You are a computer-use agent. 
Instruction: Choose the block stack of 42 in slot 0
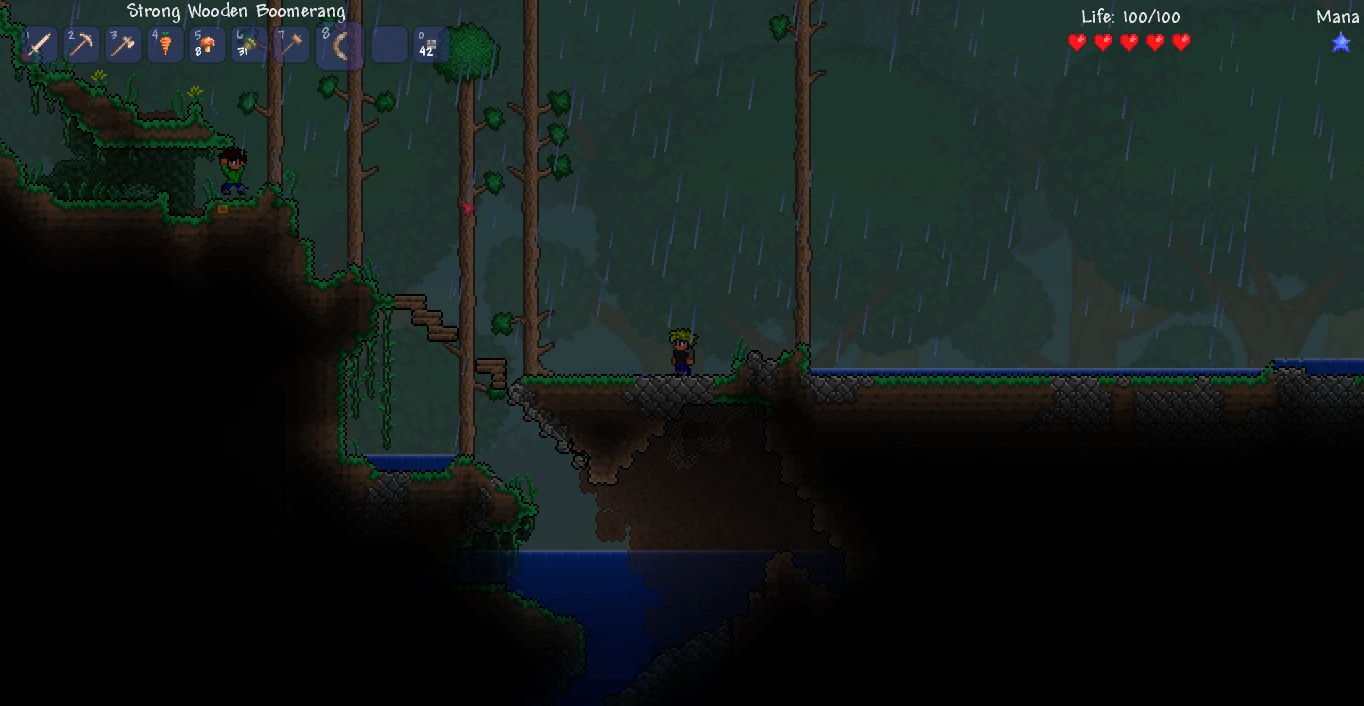click(x=430, y=45)
